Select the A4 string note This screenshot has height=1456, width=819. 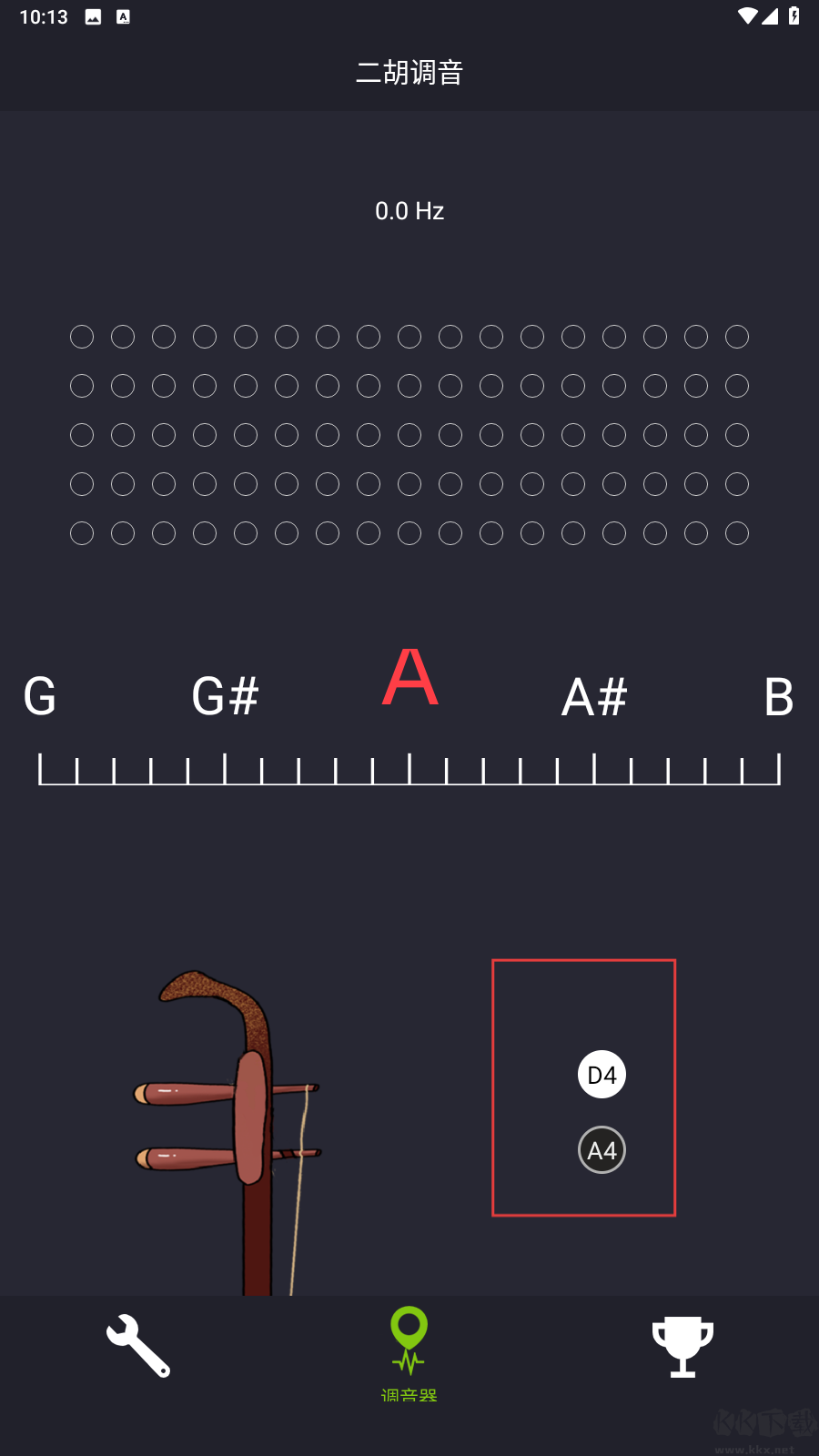tap(602, 1150)
